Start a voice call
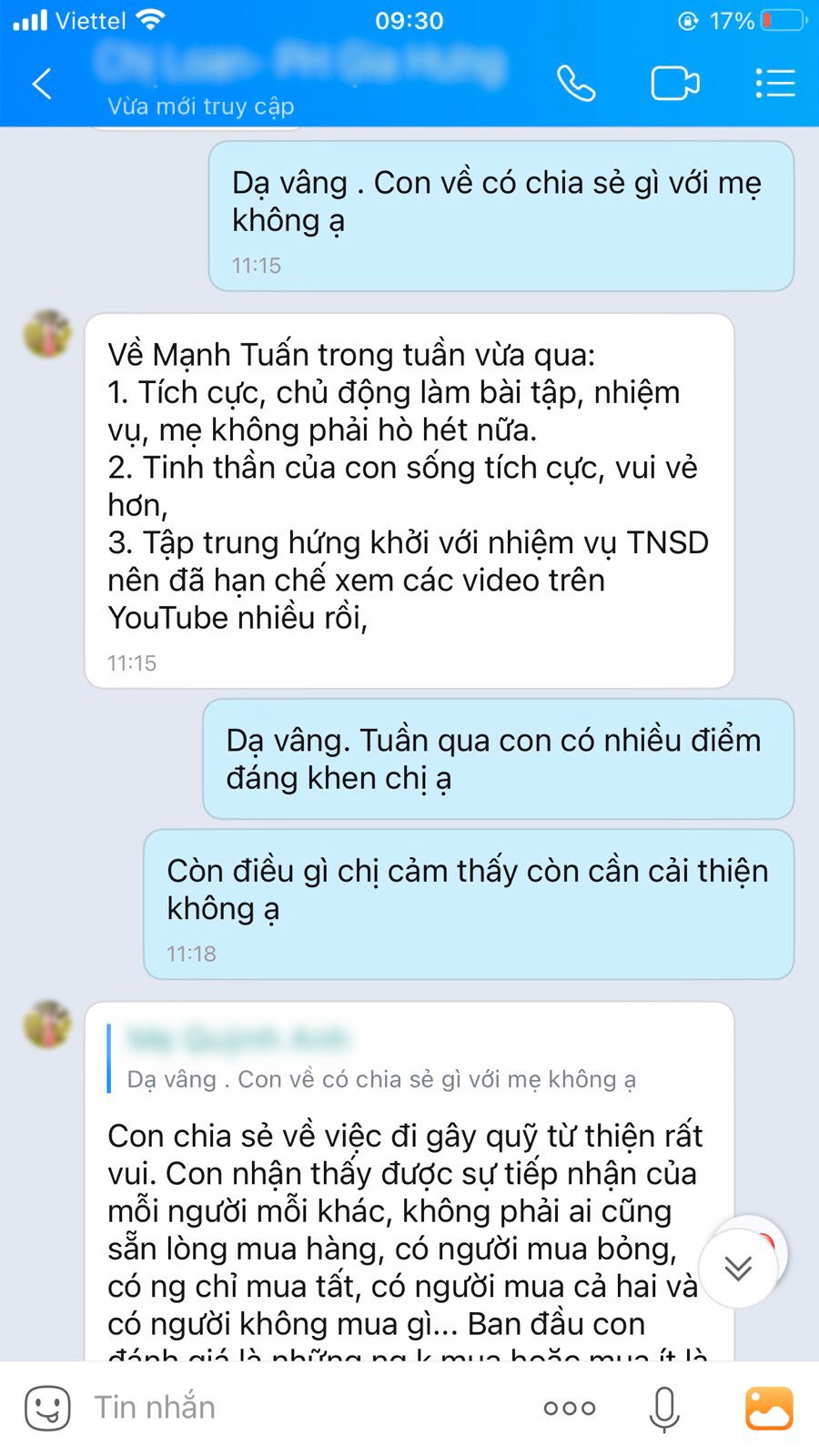The height and width of the screenshot is (1456, 819). click(576, 84)
